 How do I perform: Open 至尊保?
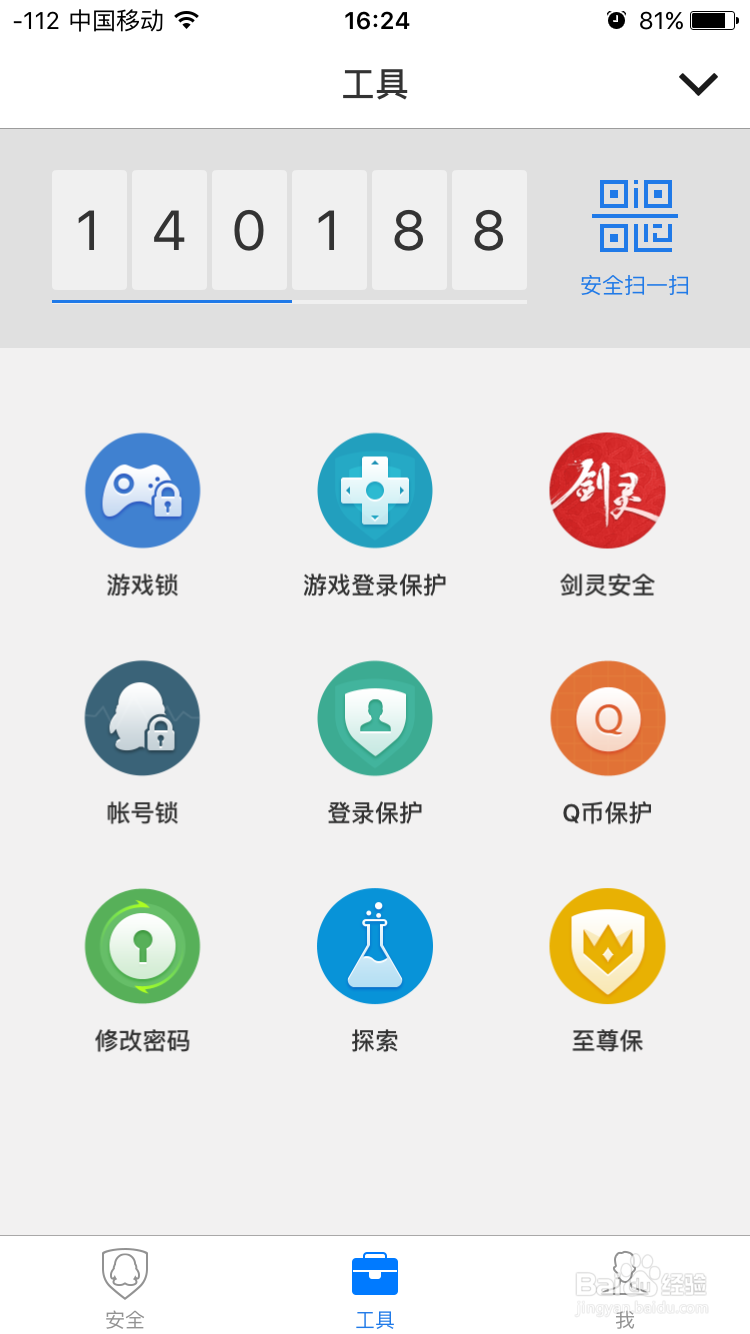click(x=607, y=971)
